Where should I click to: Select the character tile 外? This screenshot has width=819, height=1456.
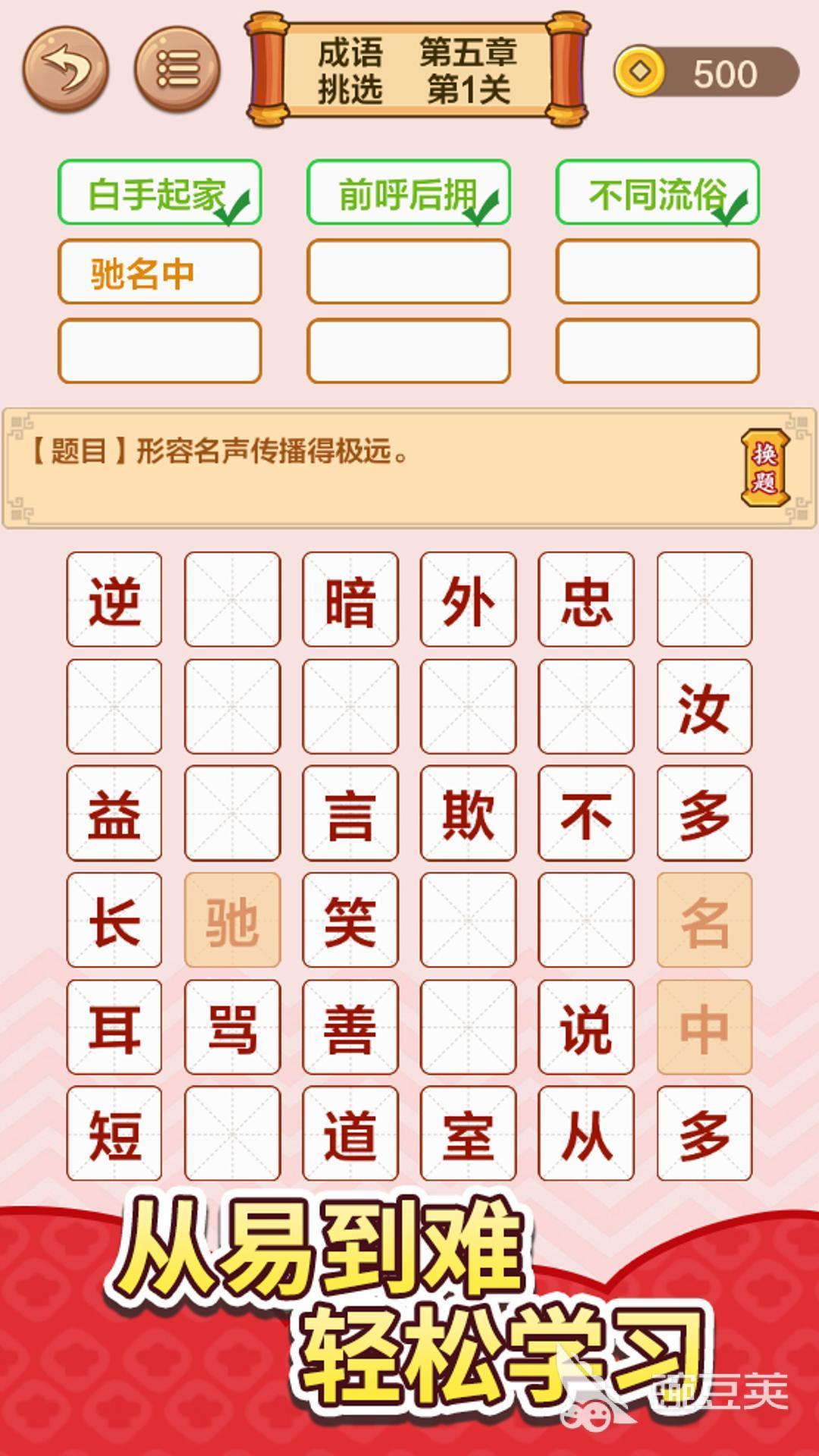[468, 600]
